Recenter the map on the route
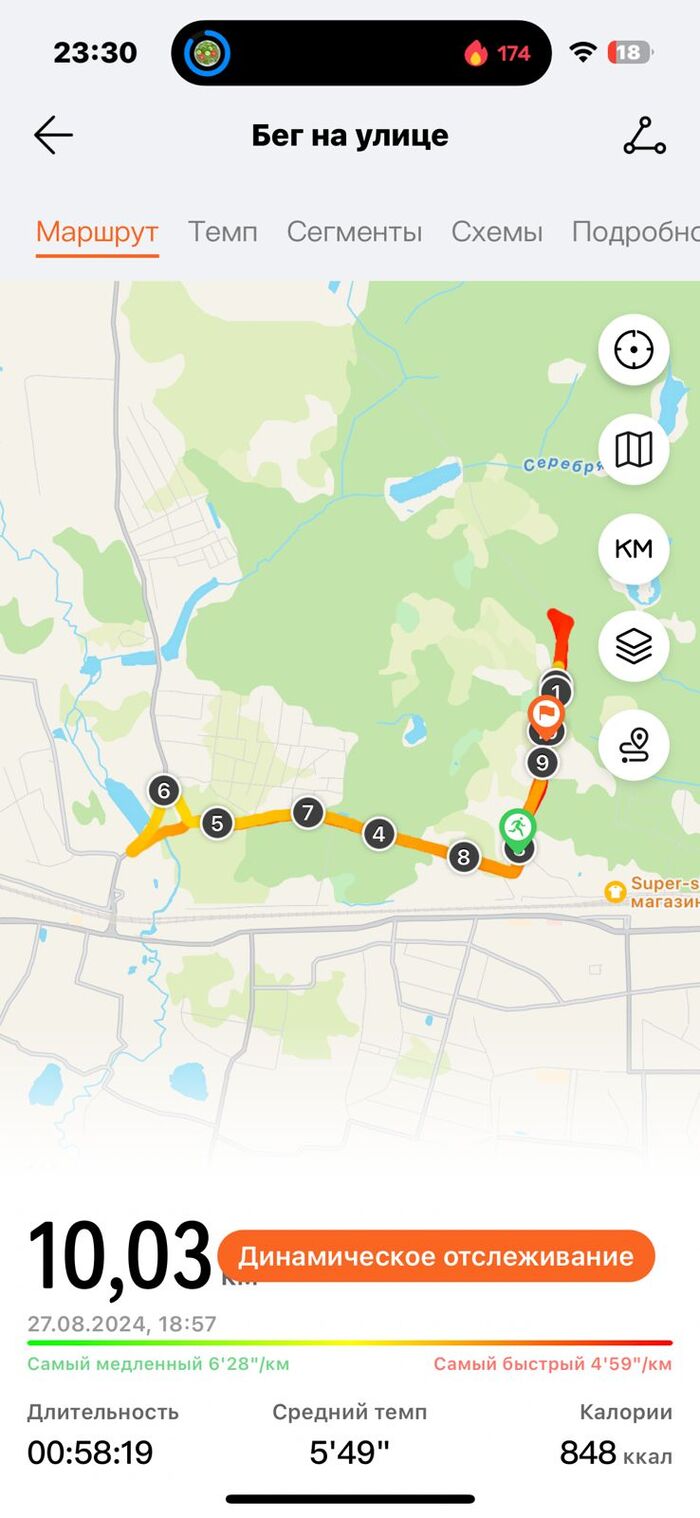Screen dimensions: 700x1518 tap(634, 351)
